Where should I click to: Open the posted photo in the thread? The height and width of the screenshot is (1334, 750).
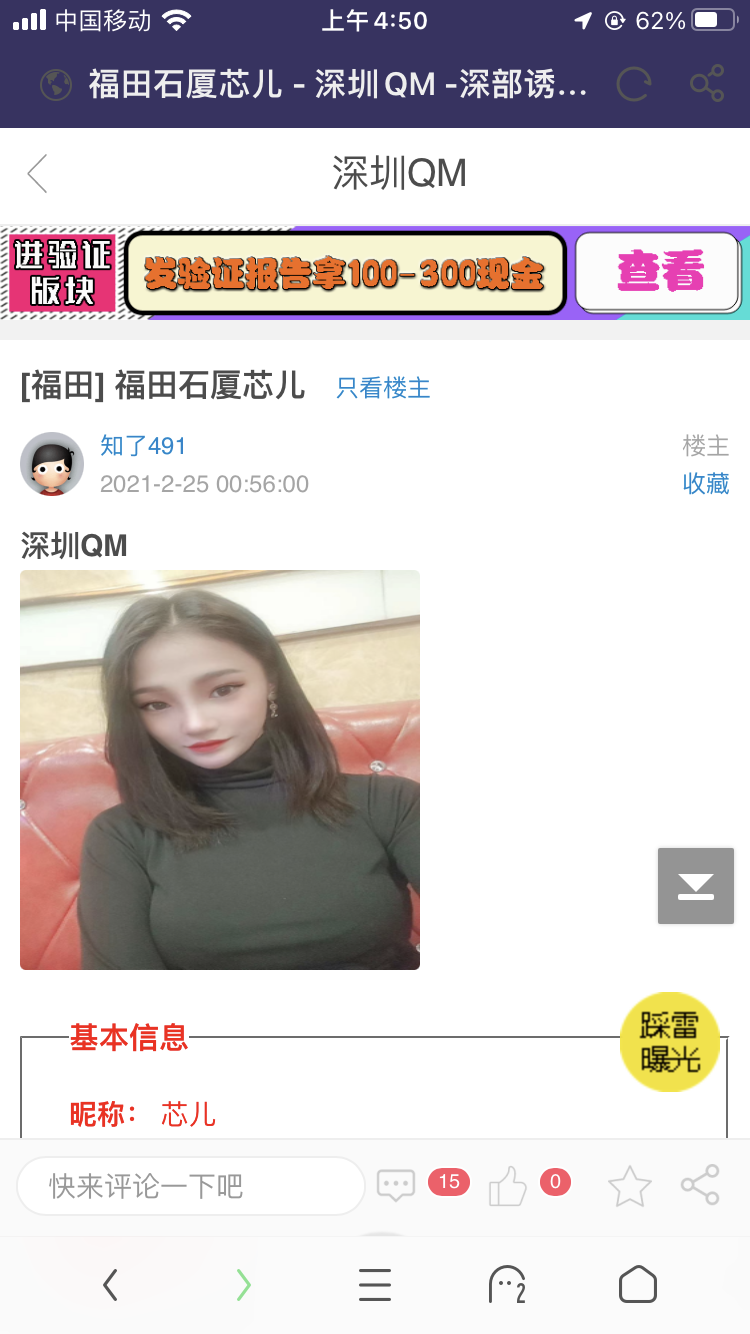pyautogui.click(x=220, y=769)
